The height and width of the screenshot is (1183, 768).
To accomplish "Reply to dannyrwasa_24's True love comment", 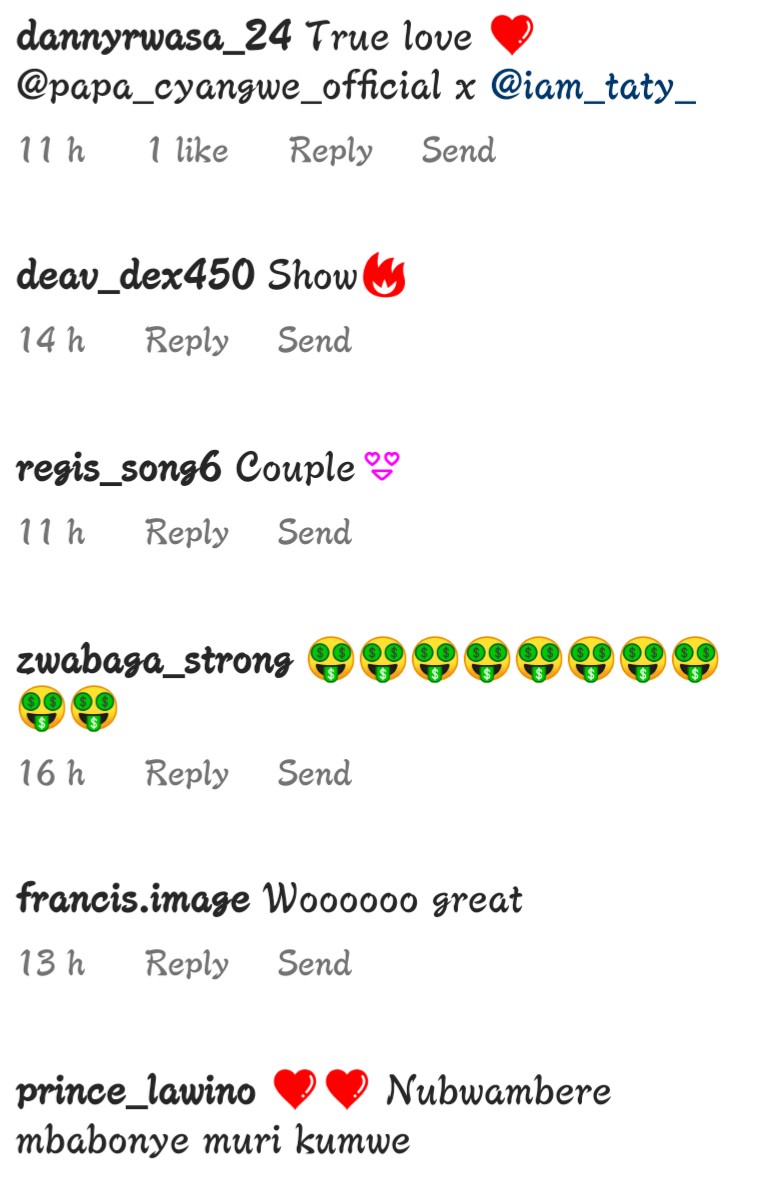I will 331,151.
